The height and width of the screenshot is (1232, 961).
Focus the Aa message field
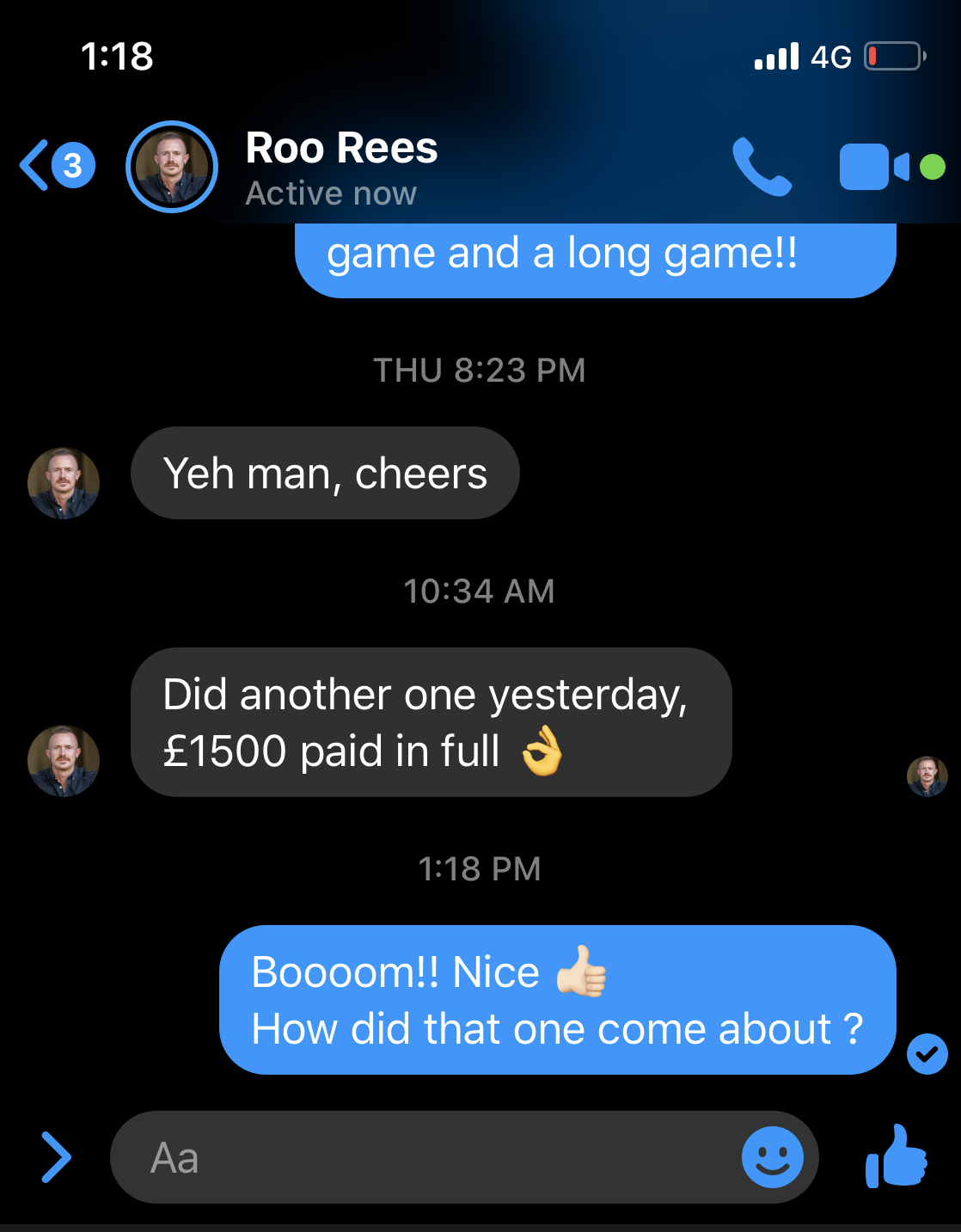coord(430,1157)
